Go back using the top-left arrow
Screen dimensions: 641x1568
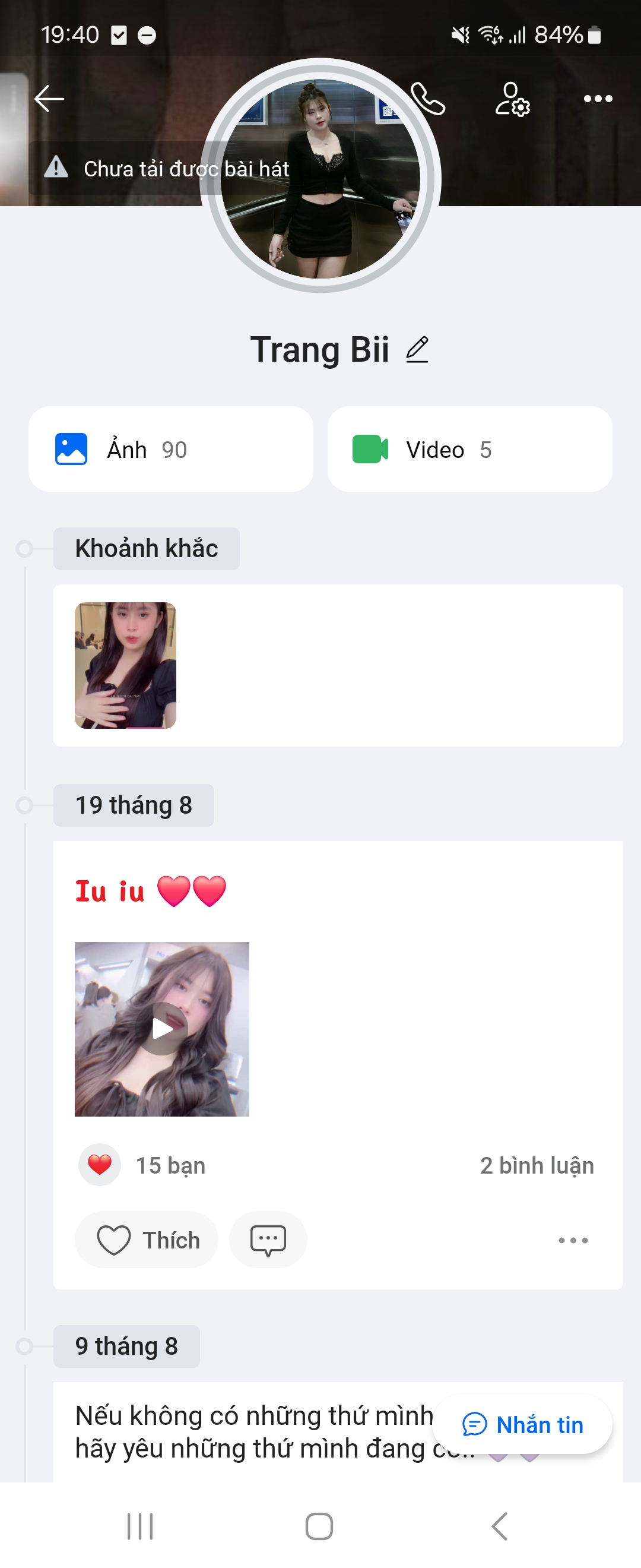click(x=49, y=99)
